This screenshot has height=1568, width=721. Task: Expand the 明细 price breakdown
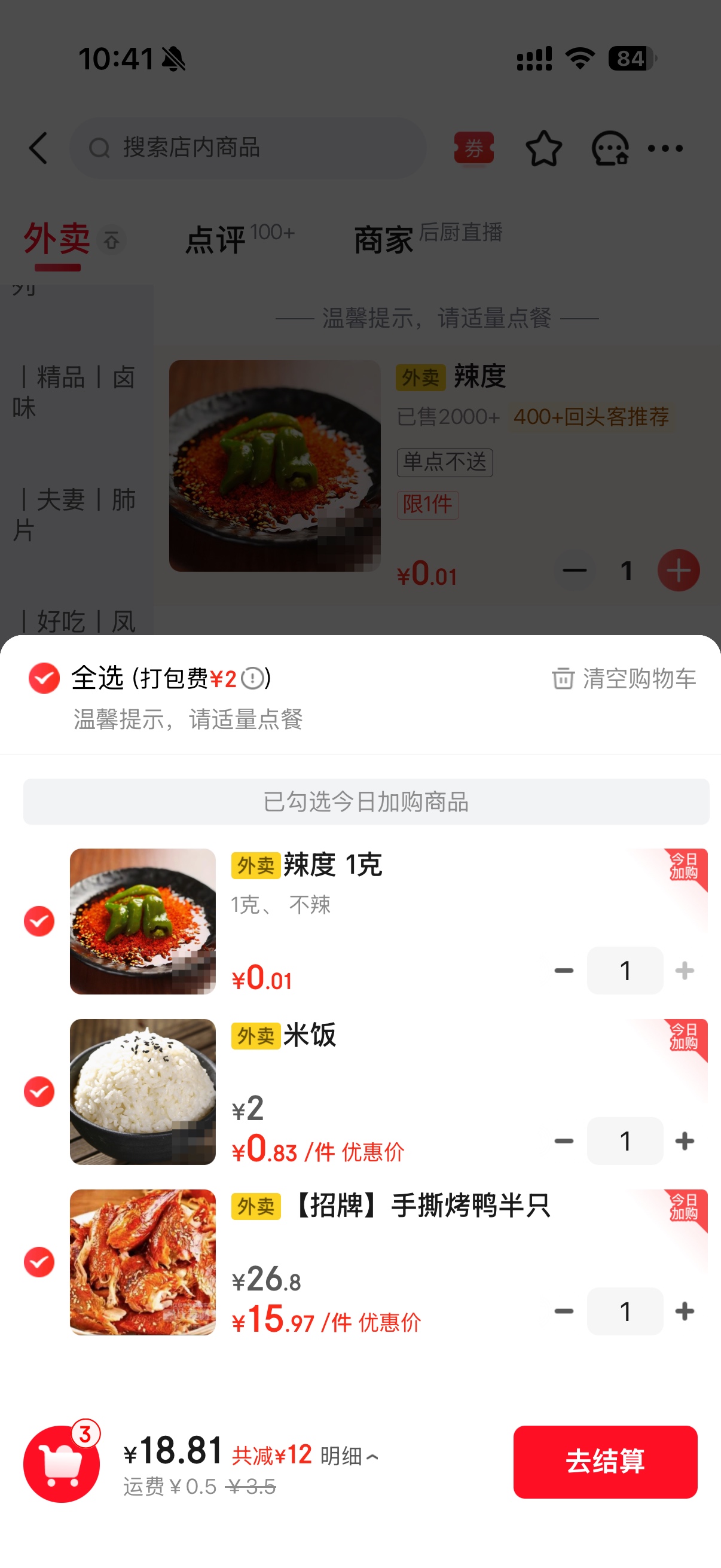coord(349,1456)
